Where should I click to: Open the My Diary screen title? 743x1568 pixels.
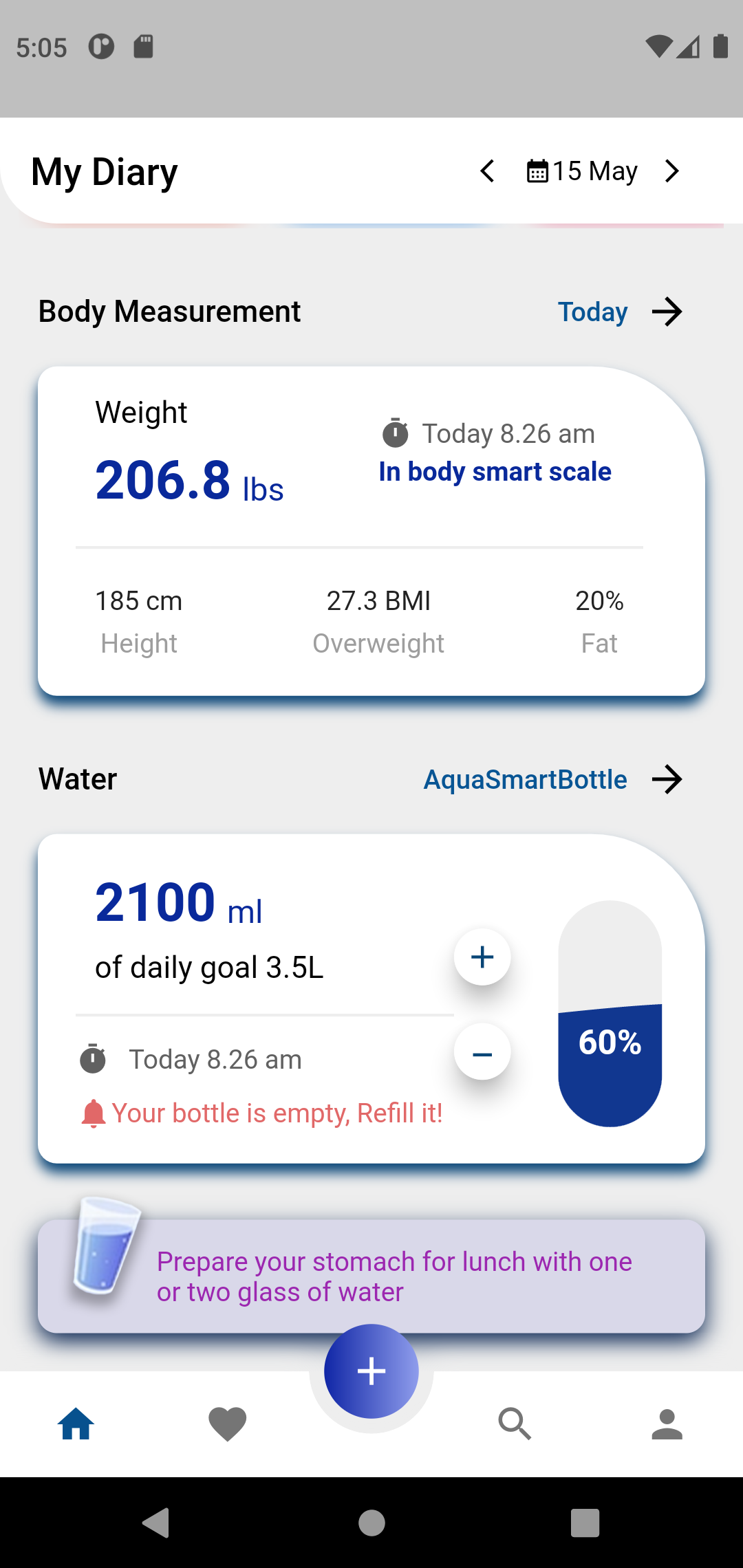(x=104, y=171)
